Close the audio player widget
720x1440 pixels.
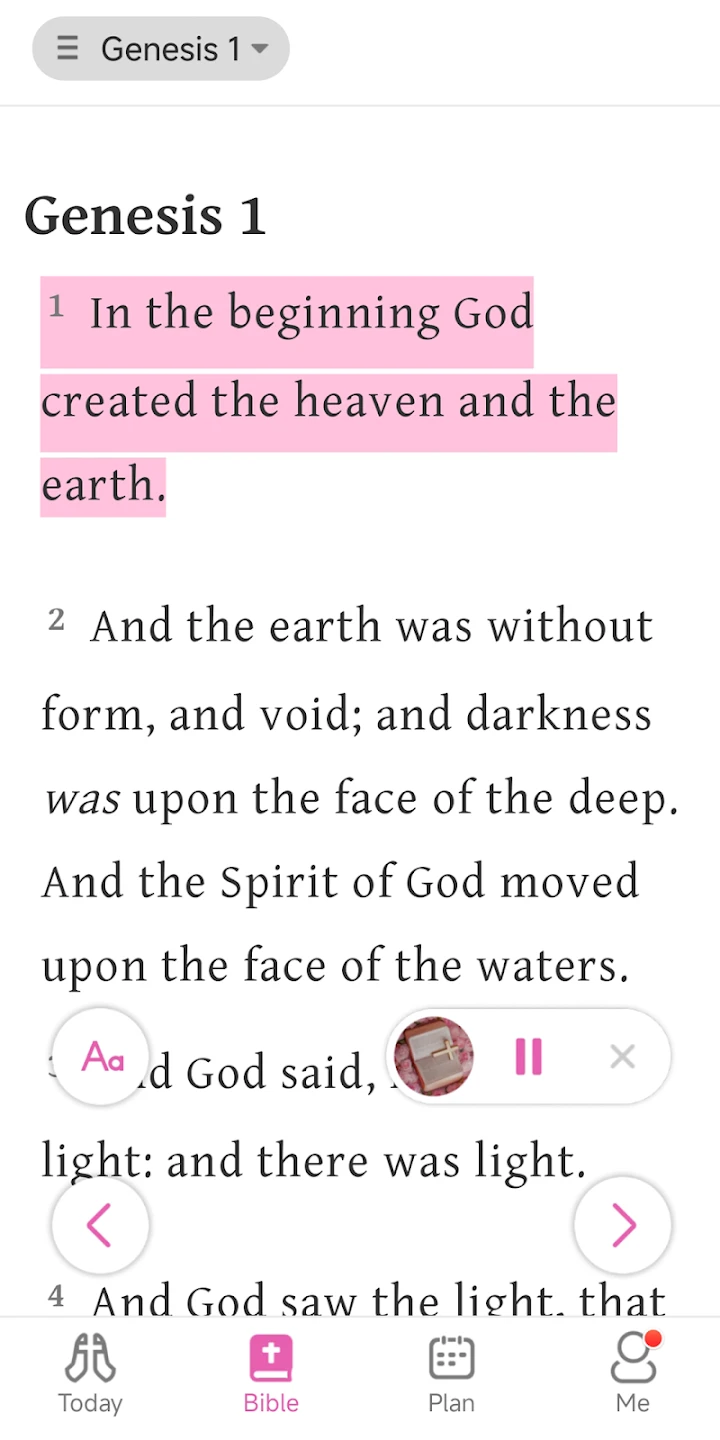[x=622, y=1056]
